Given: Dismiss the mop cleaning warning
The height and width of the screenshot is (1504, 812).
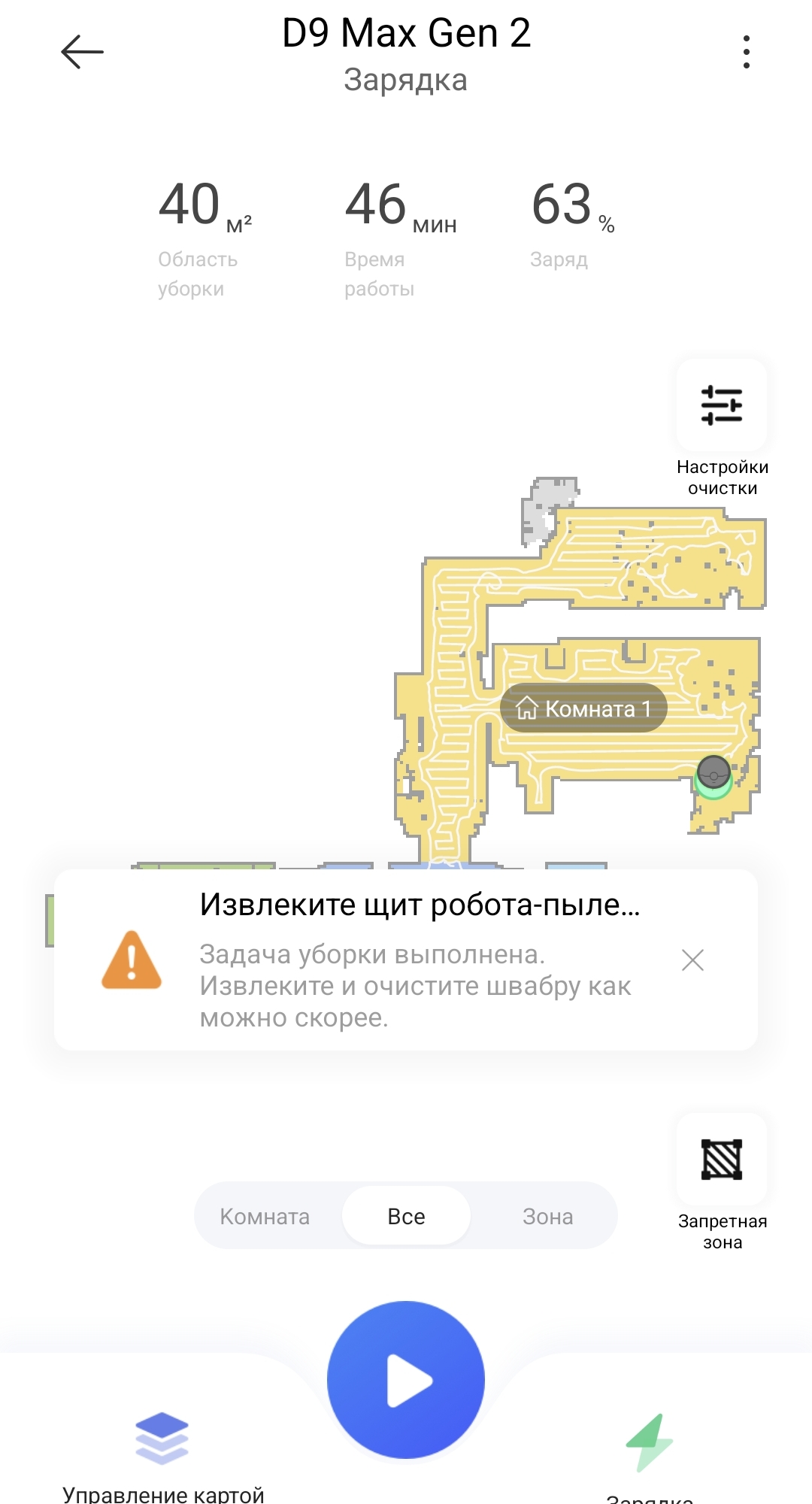Looking at the screenshot, I should coord(692,960).
